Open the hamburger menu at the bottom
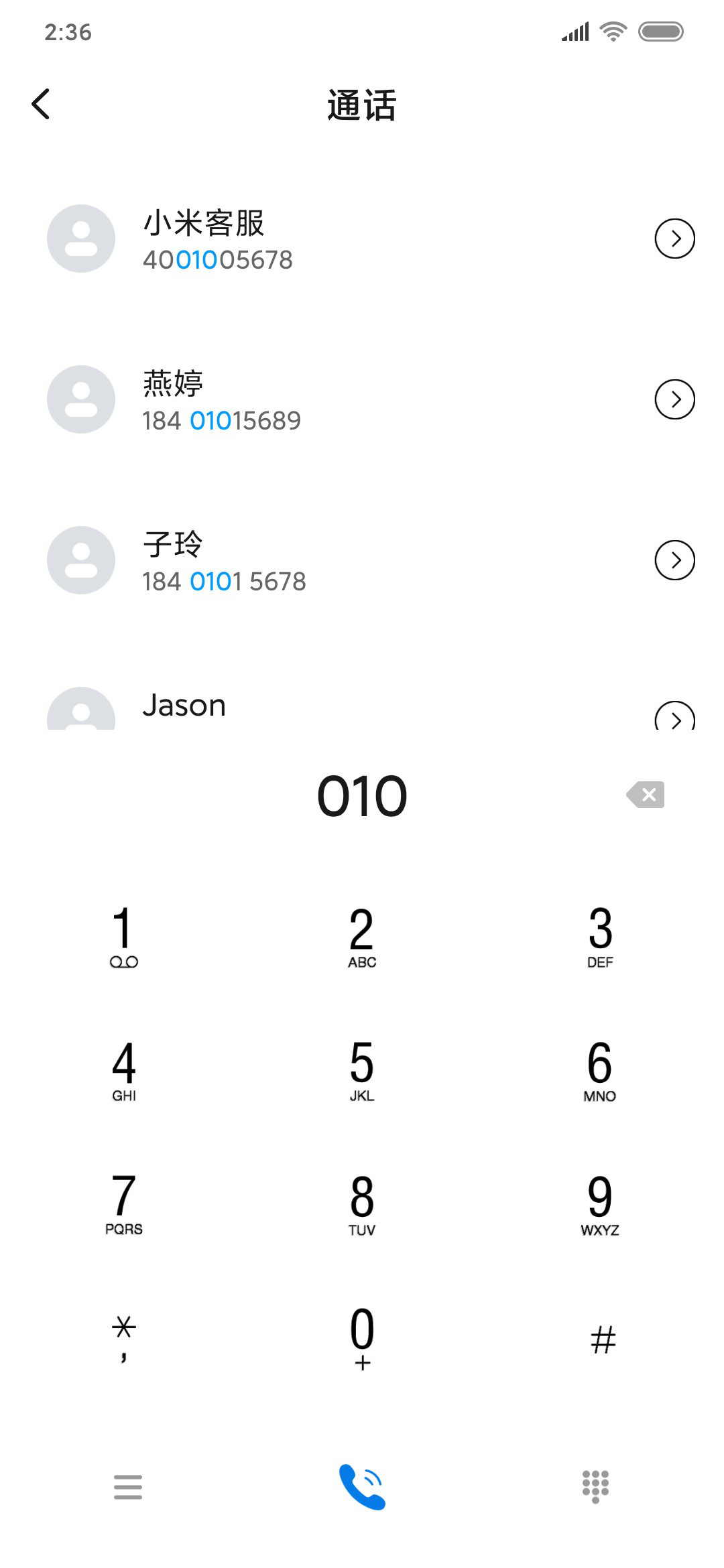This screenshot has height=1568, width=724. click(128, 1487)
